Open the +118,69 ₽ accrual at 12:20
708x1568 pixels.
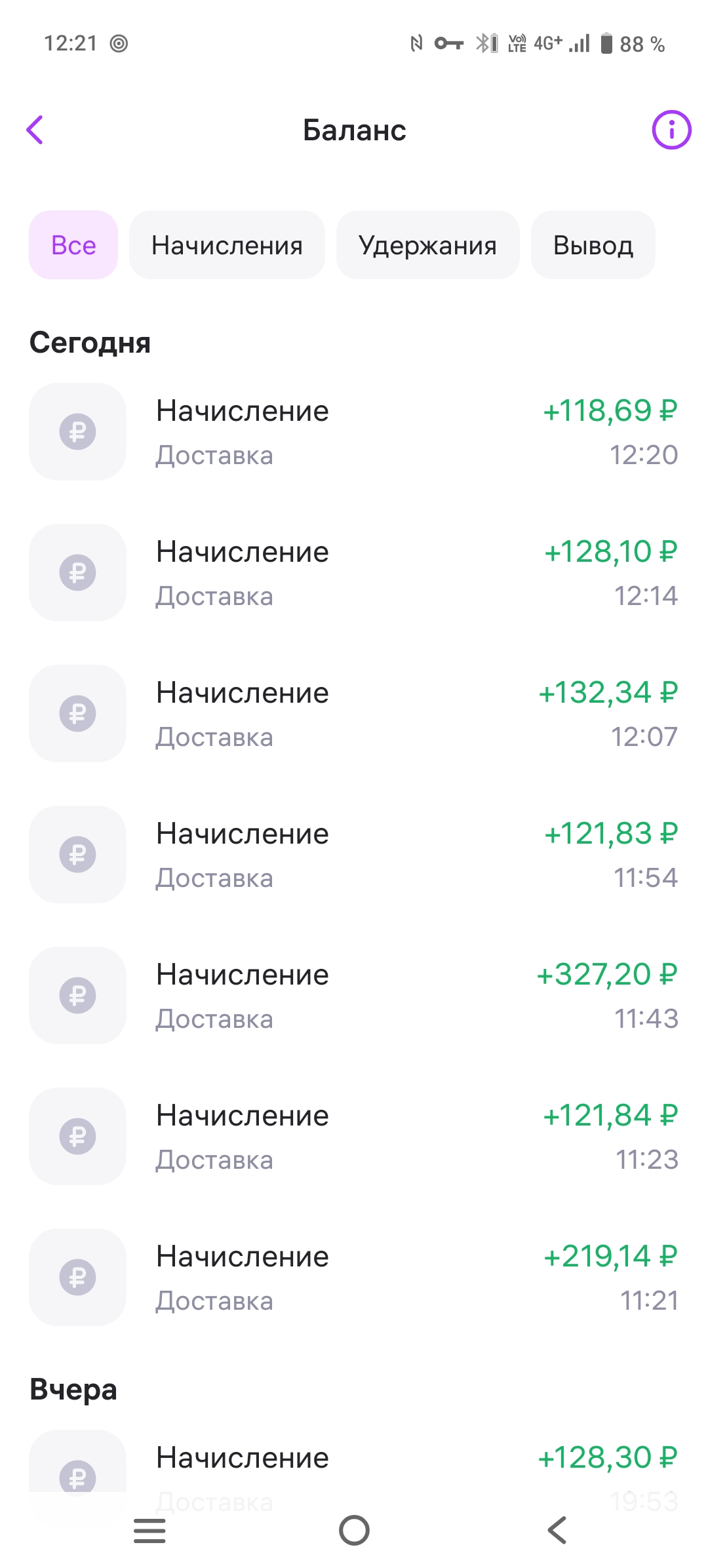(x=354, y=432)
